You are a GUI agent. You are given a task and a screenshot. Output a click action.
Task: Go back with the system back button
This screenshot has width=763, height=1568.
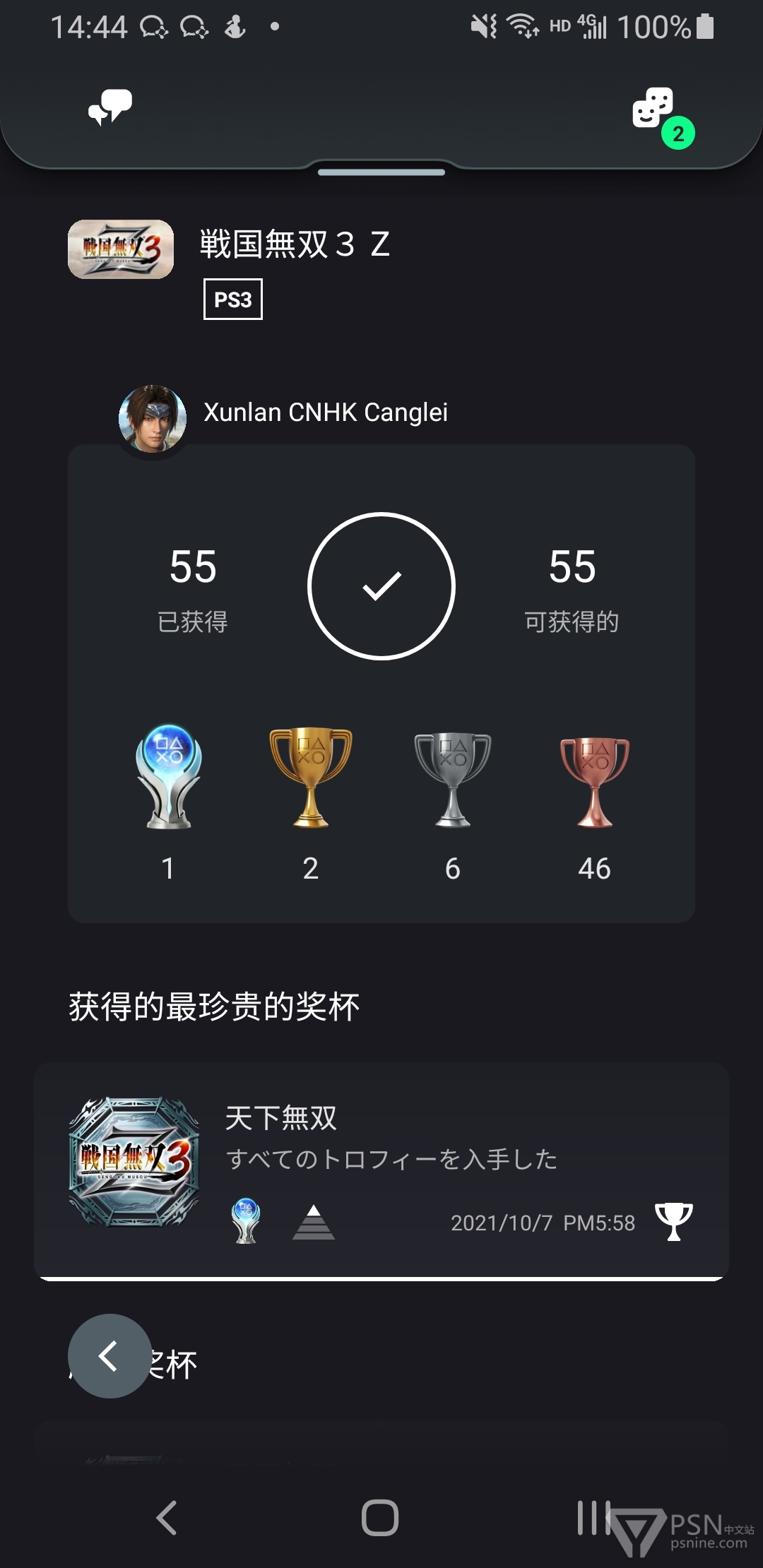[167, 1517]
